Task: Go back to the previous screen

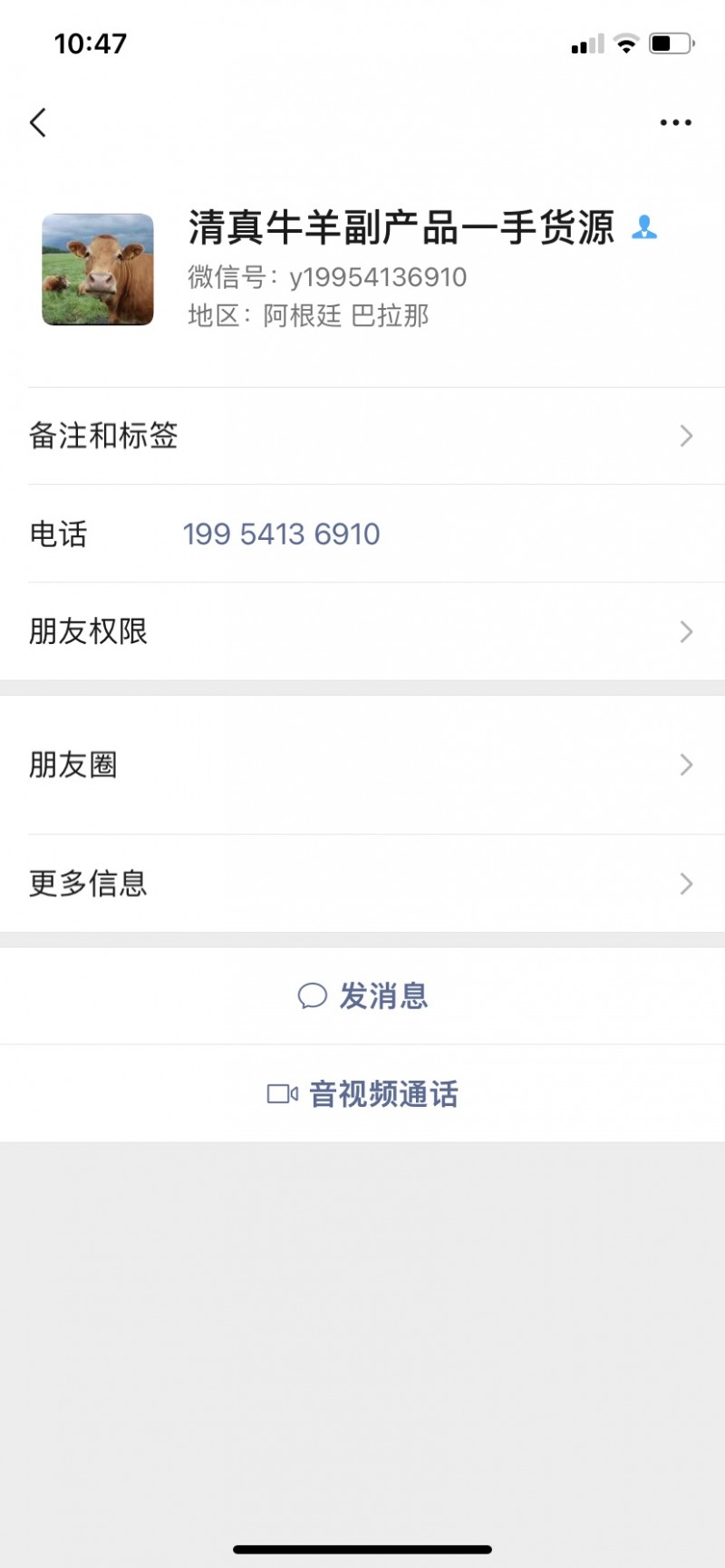Action: coord(38,122)
